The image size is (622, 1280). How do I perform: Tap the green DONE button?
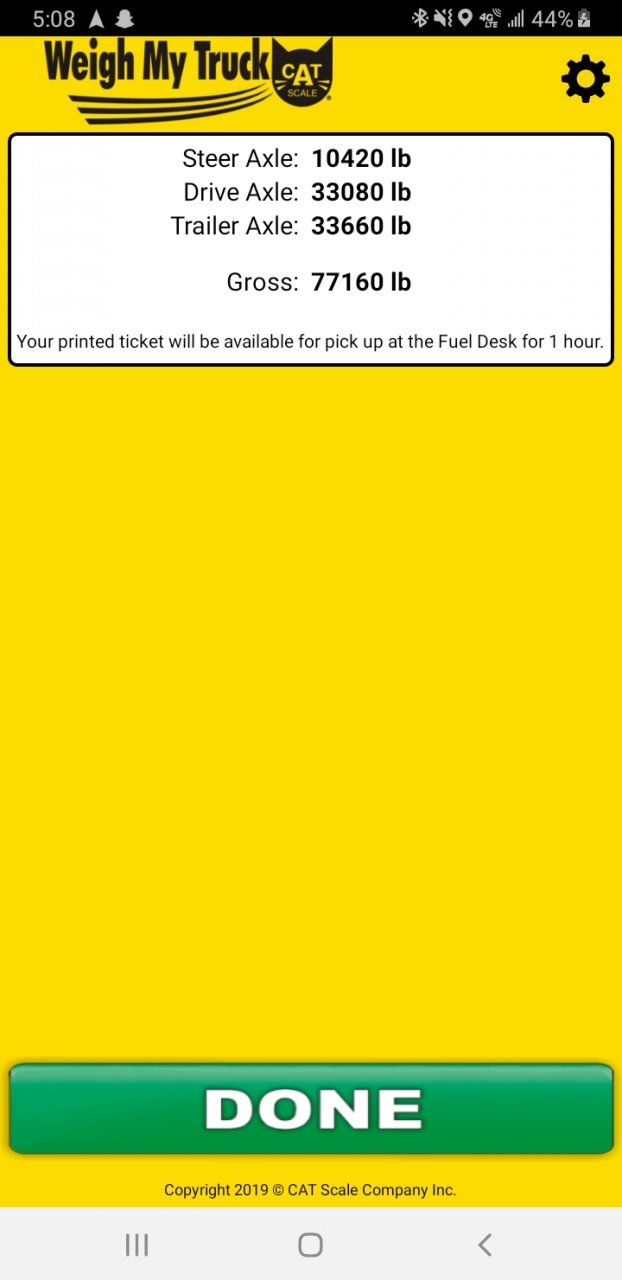click(x=311, y=1109)
